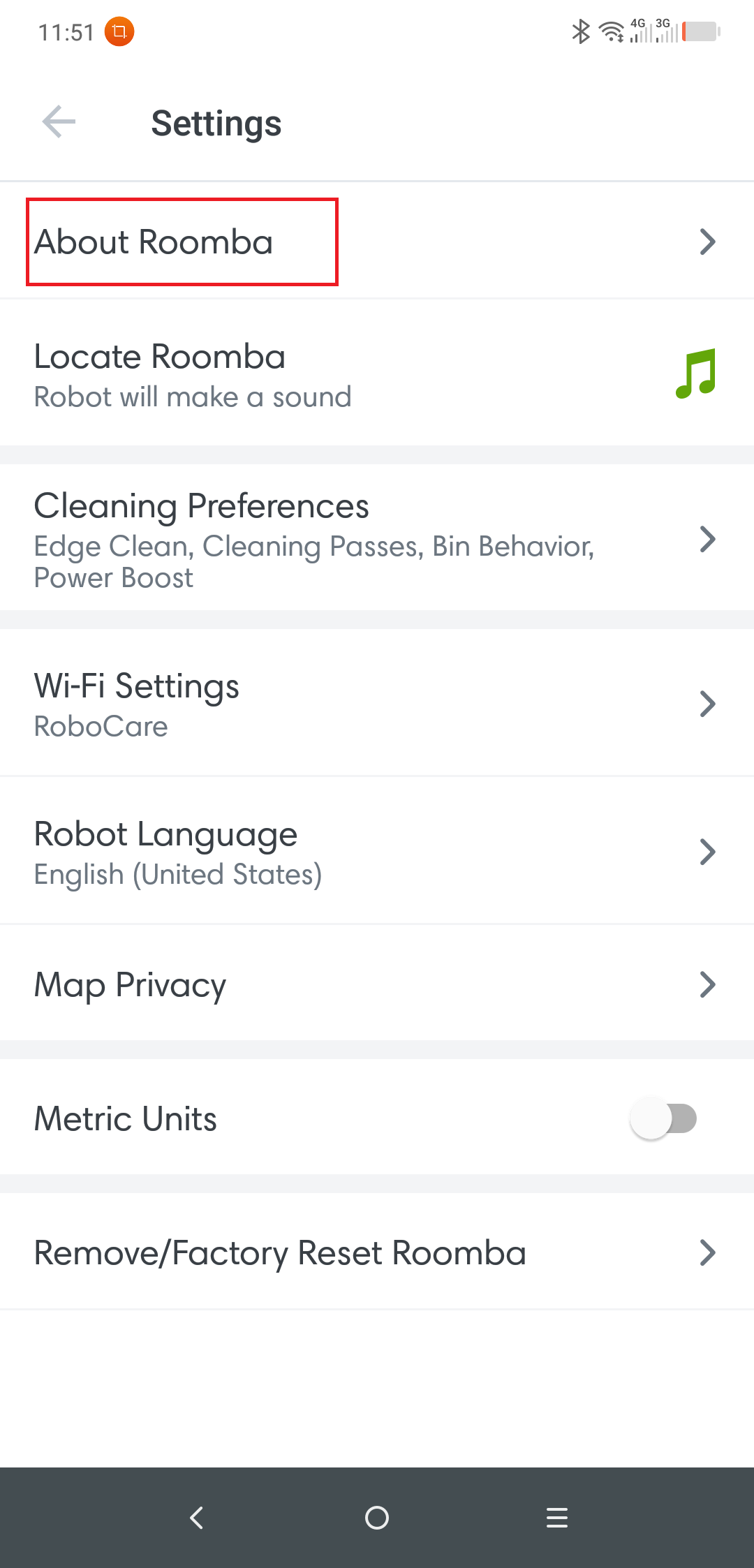Select the Robot Language settings entry

pos(165,834)
